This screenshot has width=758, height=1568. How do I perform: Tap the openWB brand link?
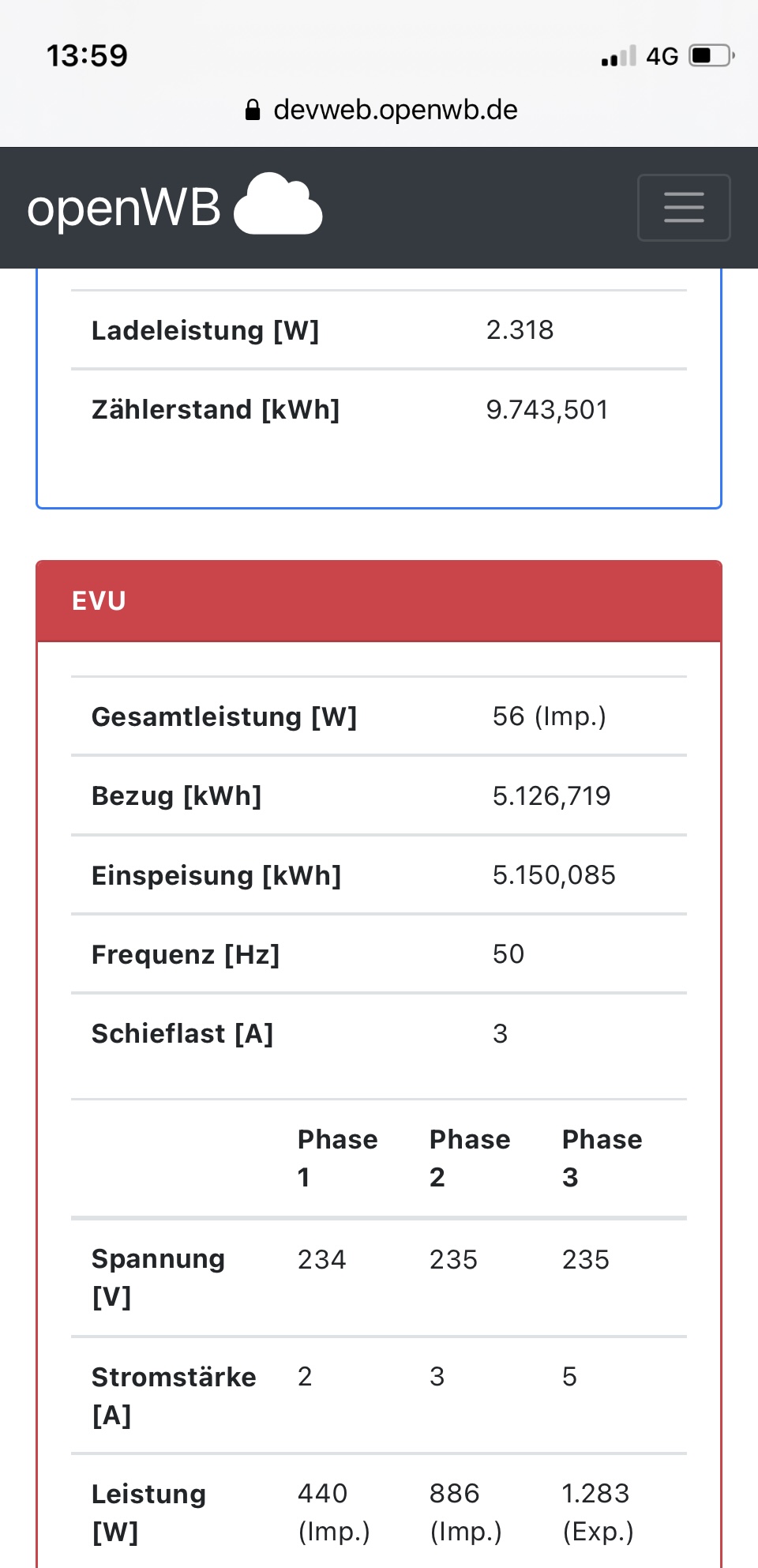(174, 207)
